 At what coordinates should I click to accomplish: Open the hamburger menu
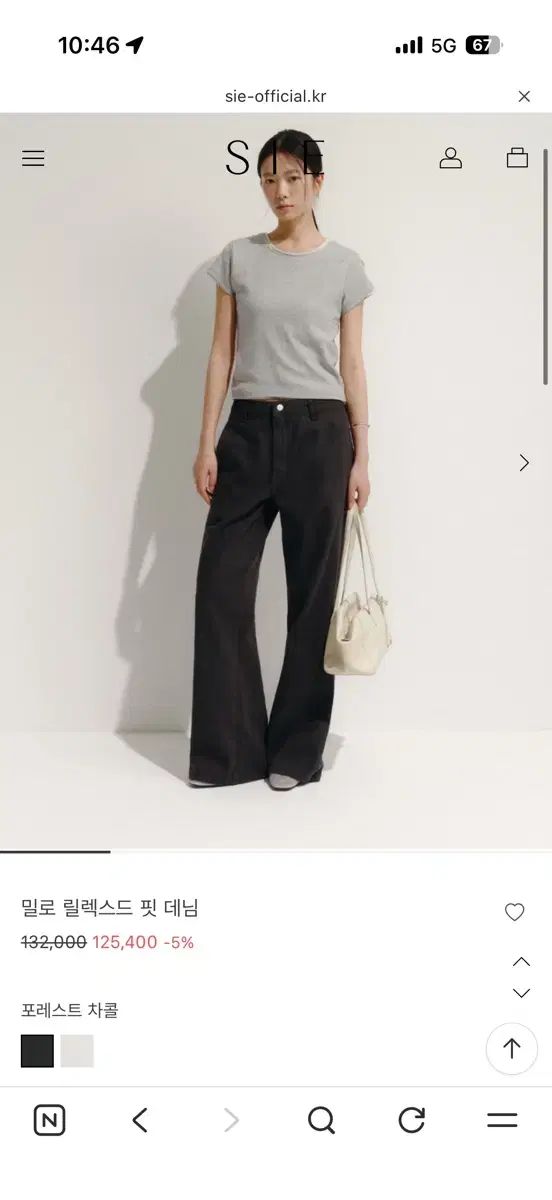click(x=33, y=158)
